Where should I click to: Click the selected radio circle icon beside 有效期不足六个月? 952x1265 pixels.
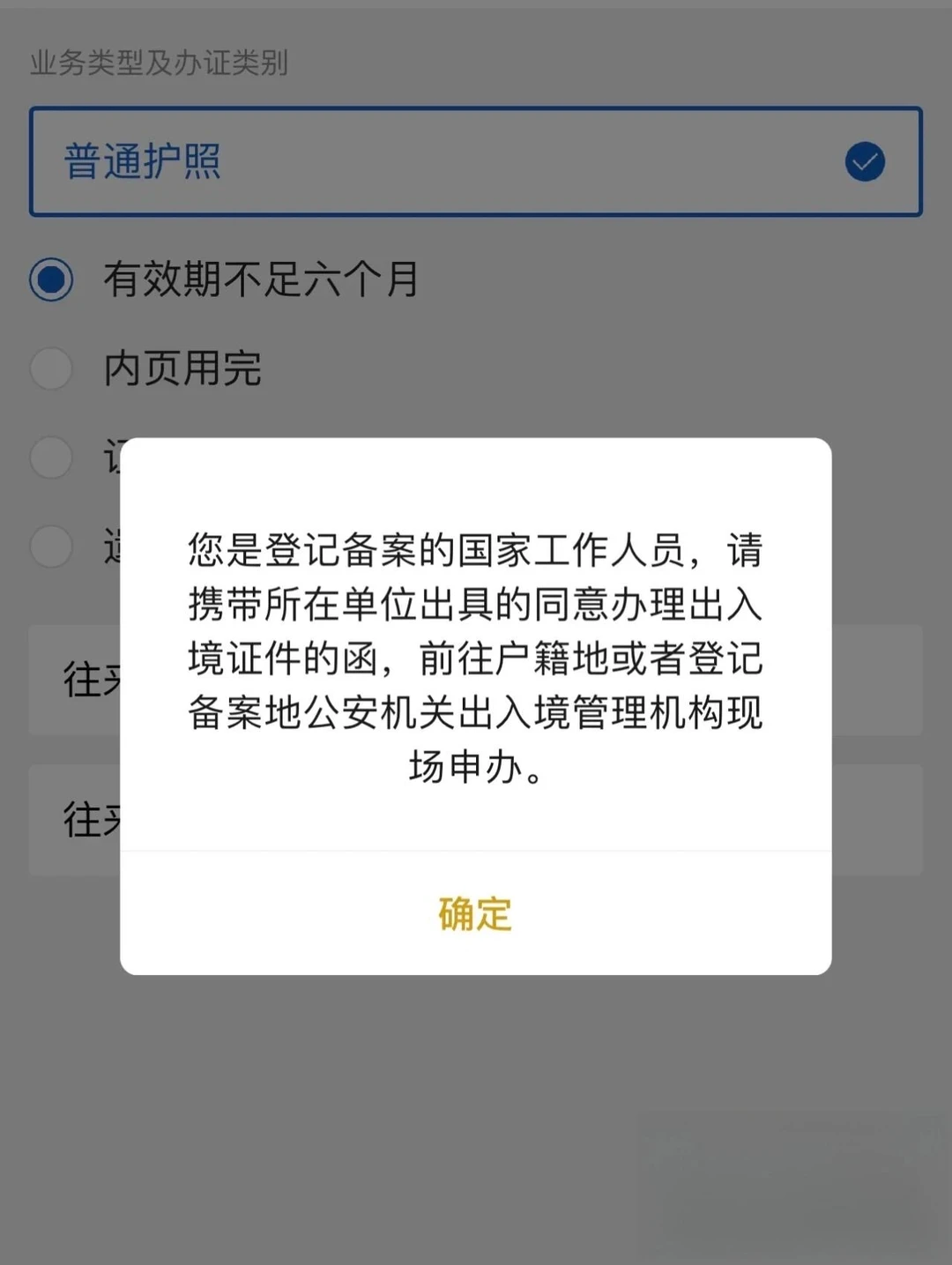(51, 280)
